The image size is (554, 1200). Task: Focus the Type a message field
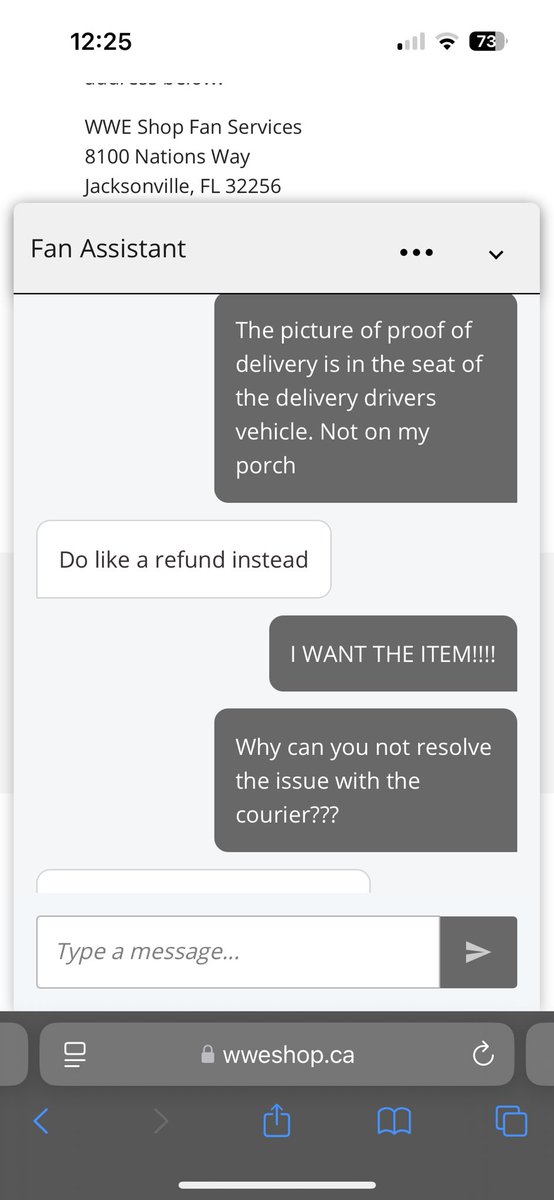(x=238, y=952)
